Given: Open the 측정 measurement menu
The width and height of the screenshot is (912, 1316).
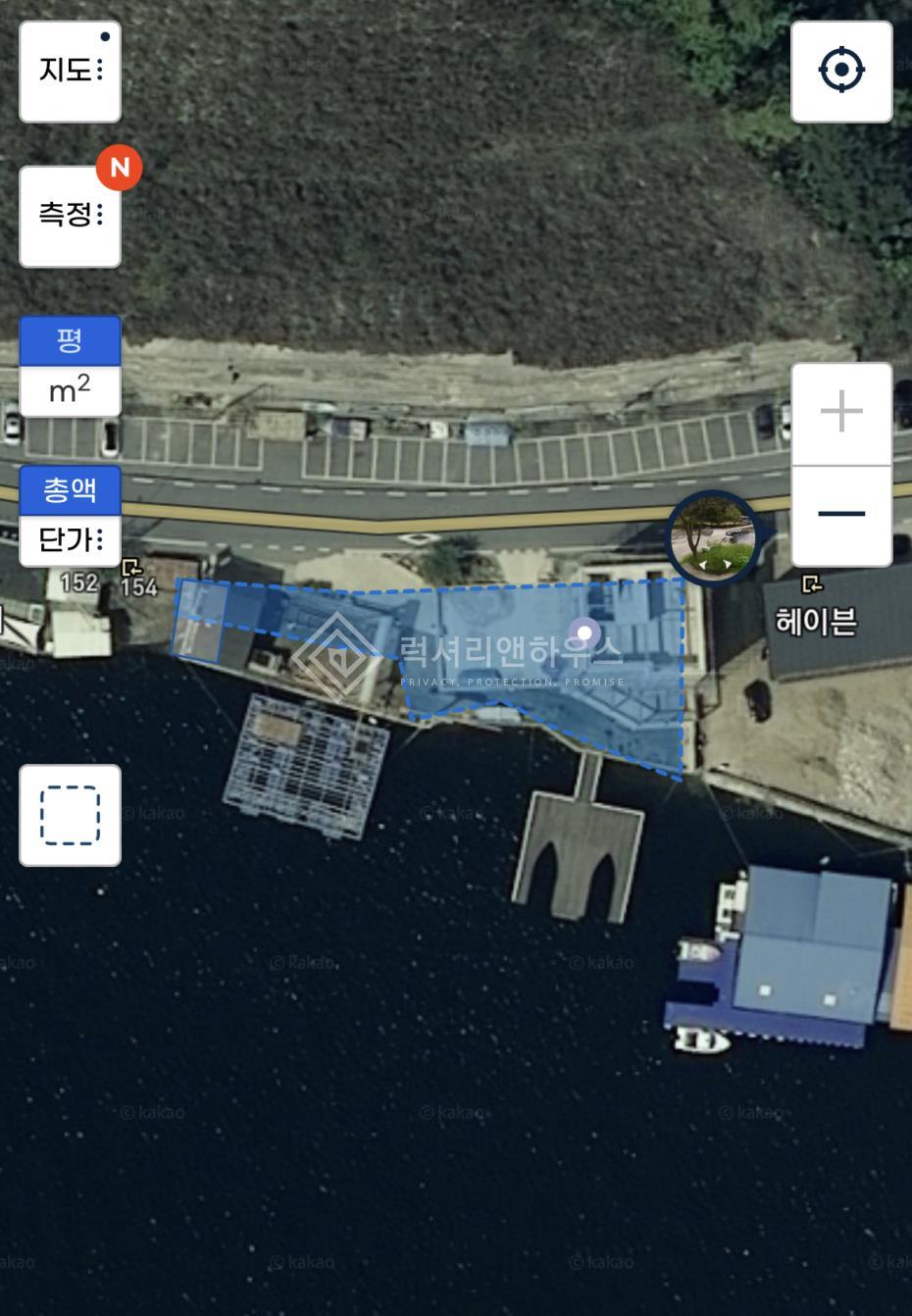Looking at the screenshot, I should [70, 215].
